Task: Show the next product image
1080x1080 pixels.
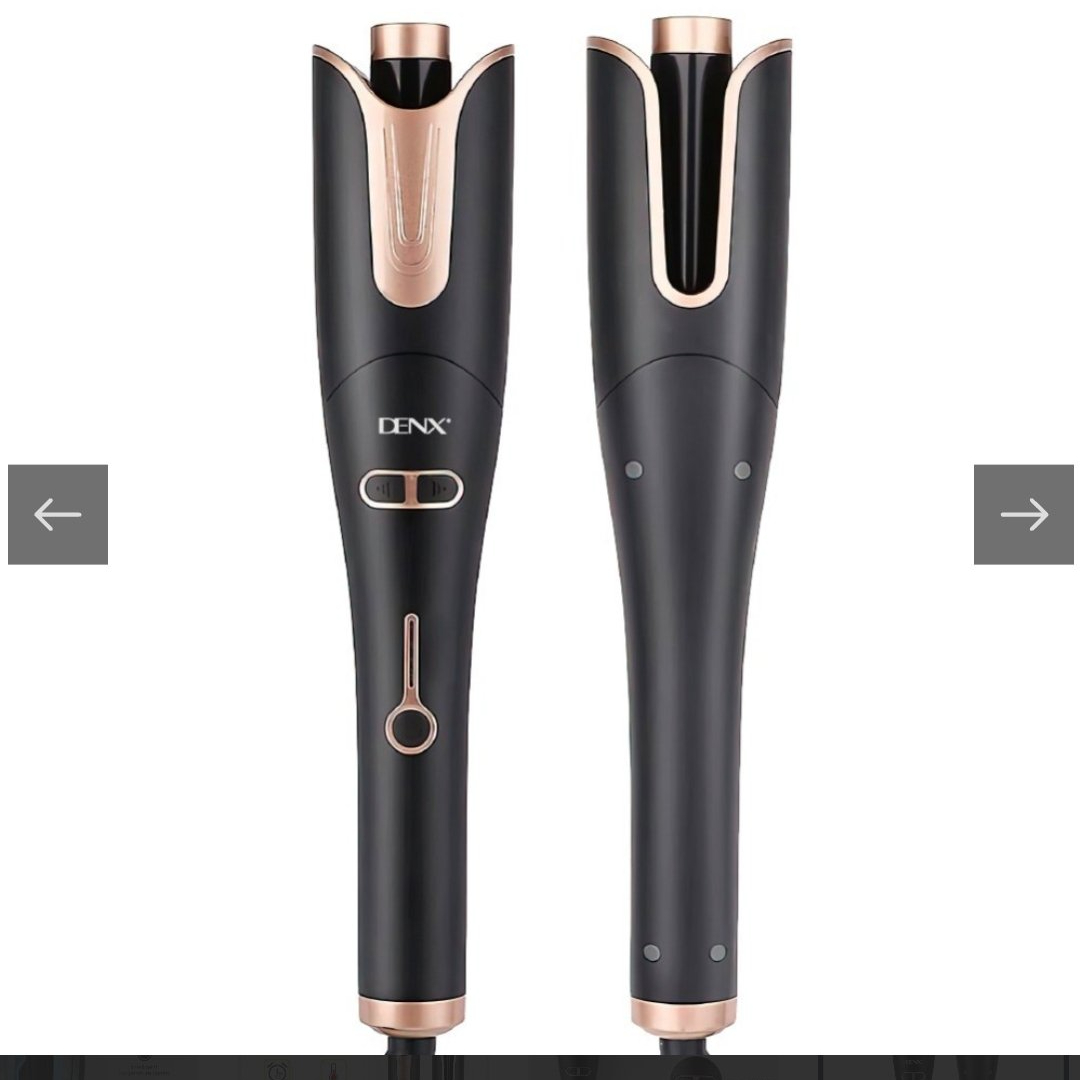Action: [1023, 514]
